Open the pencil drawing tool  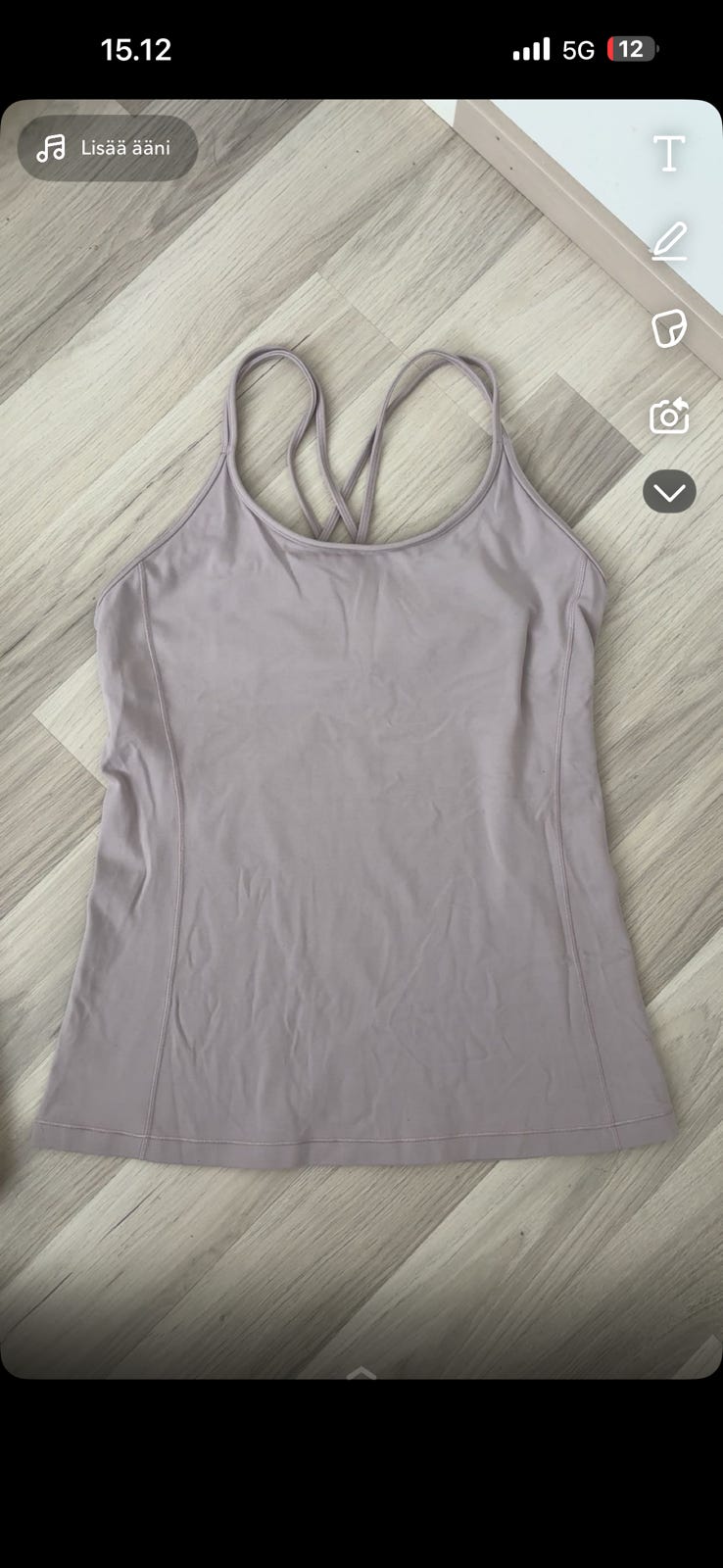click(x=669, y=241)
